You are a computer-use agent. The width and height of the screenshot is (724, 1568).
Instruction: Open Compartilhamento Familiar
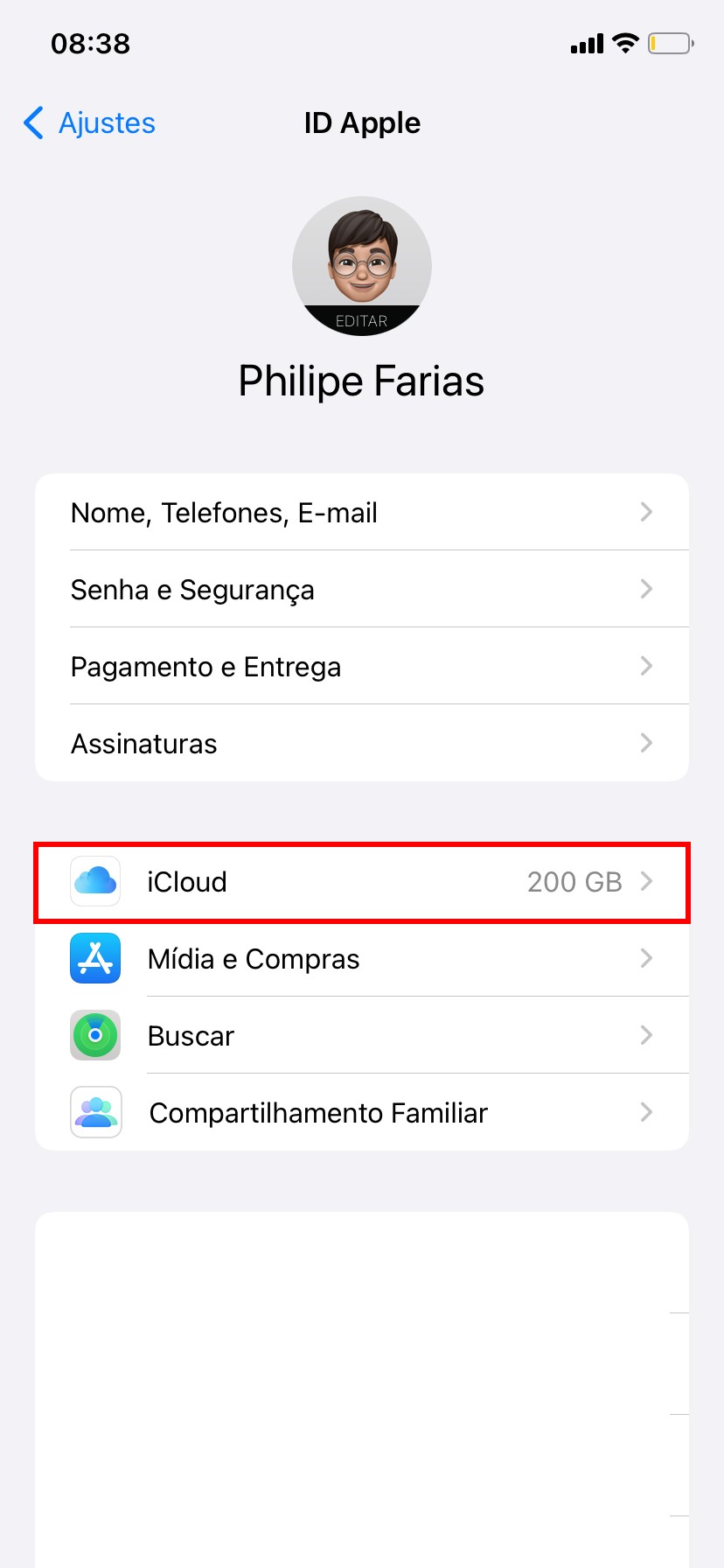(361, 1113)
